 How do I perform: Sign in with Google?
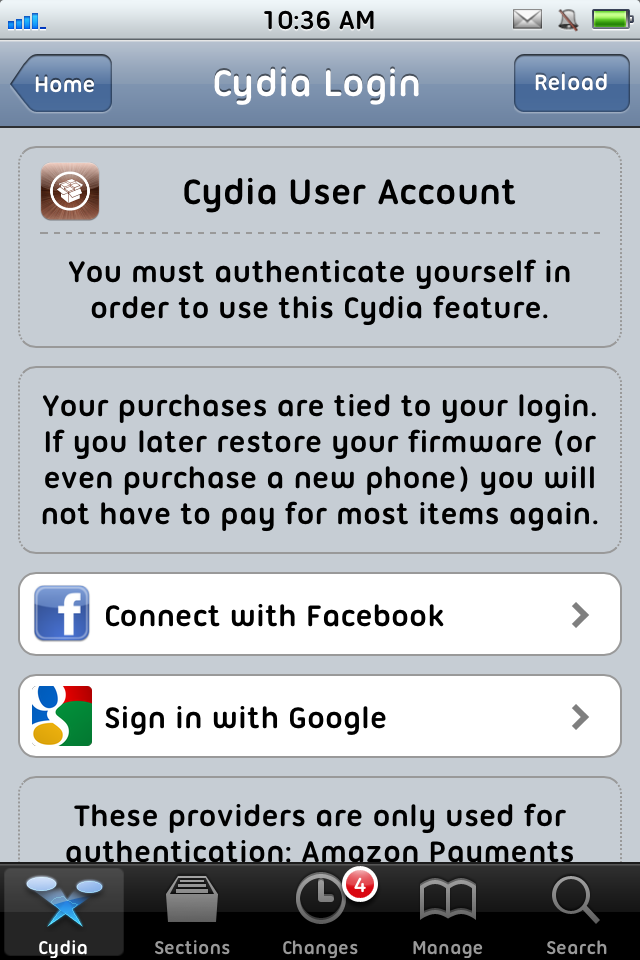coord(320,717)
